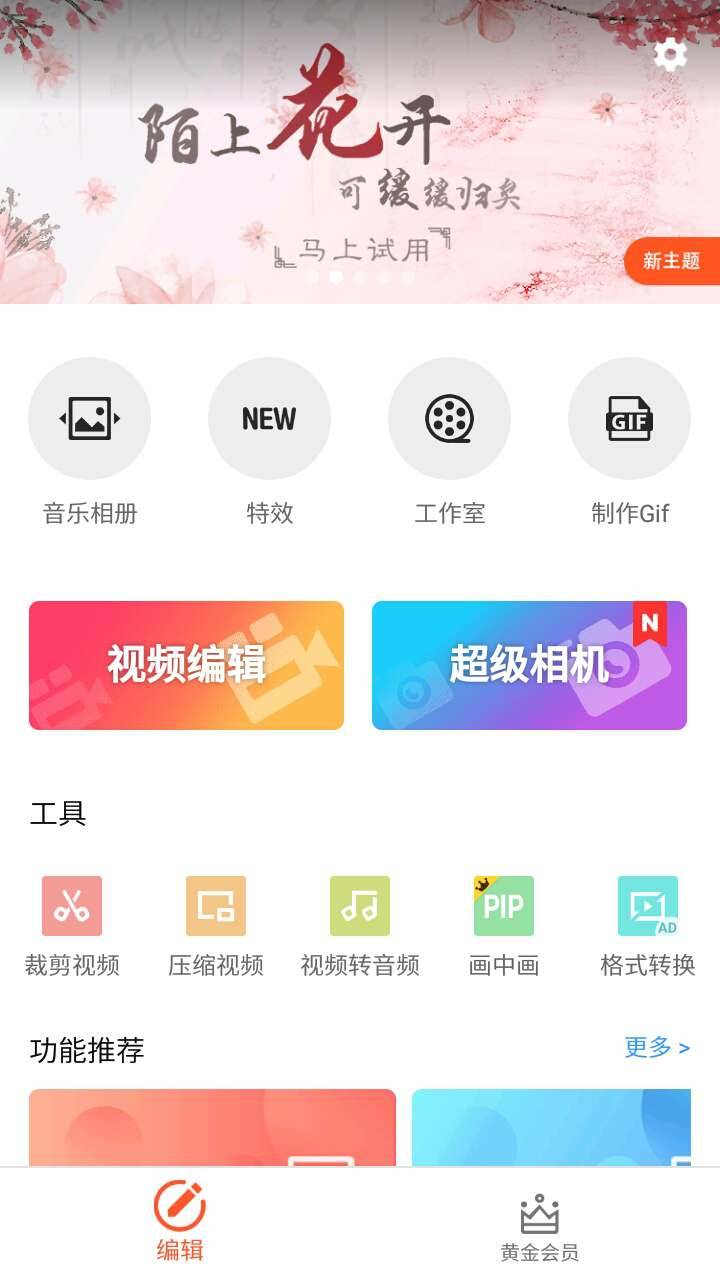Switch to the 黄金会员 tab

point(540,1226)
